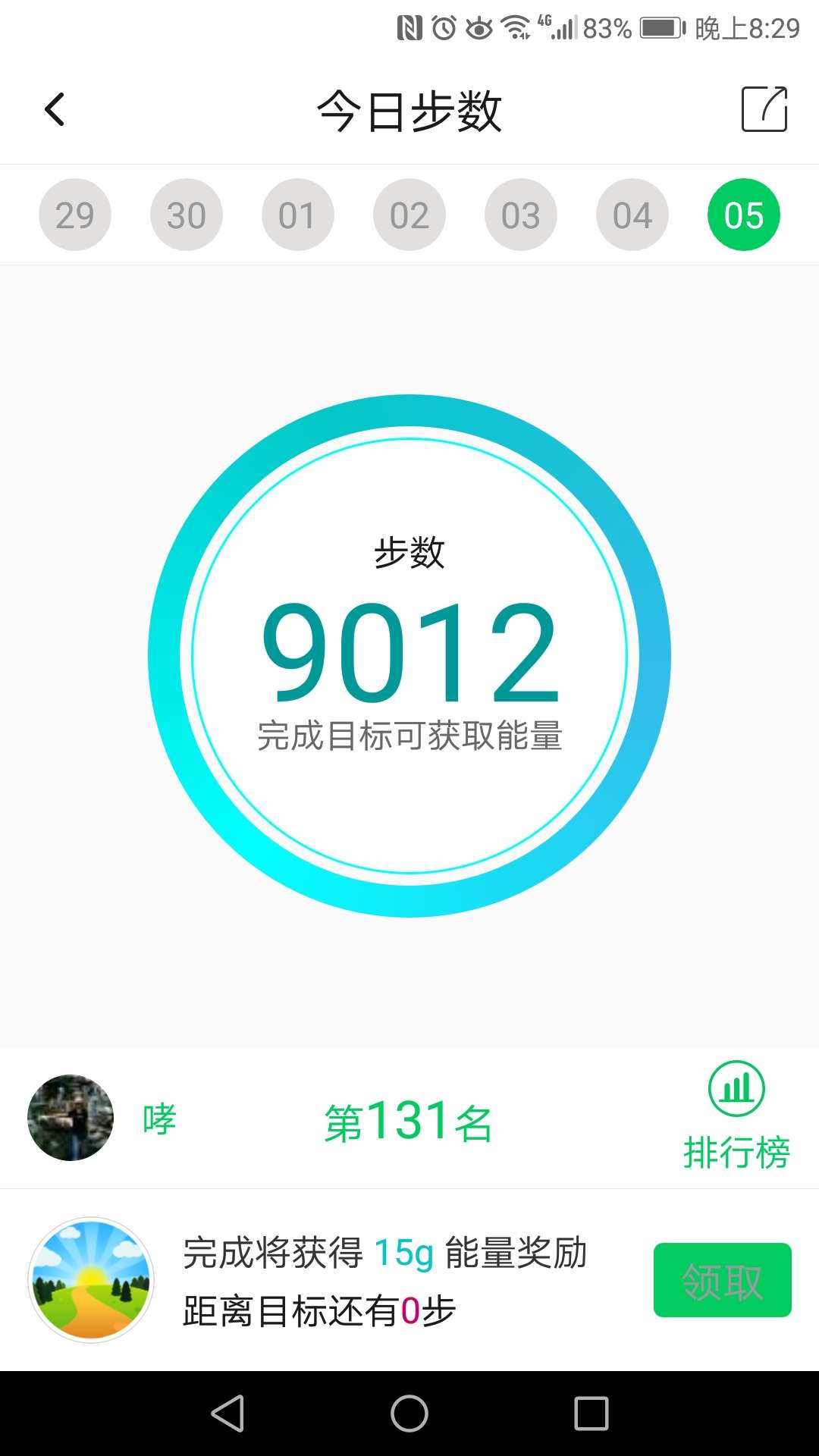
Task: View date 03 step summary
Action: [521, 214]
